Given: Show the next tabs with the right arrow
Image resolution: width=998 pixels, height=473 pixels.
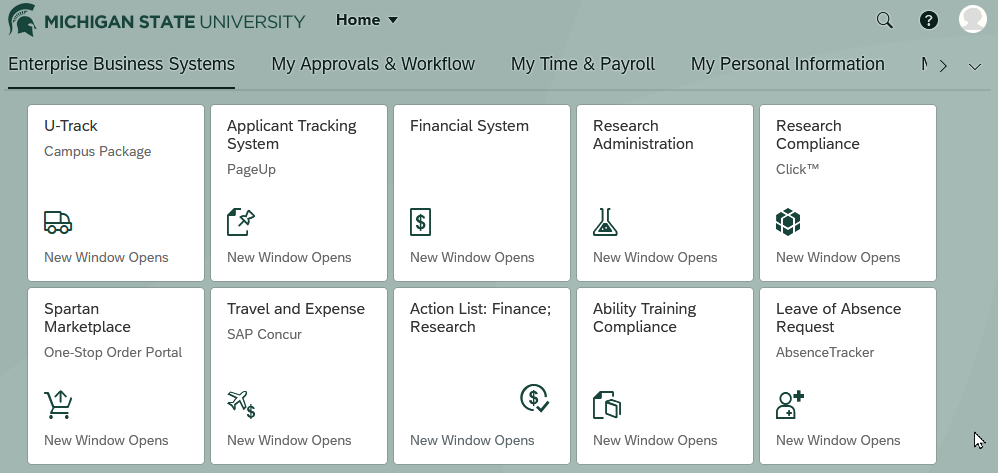Looking at the screenshot, I should point(943,66).
